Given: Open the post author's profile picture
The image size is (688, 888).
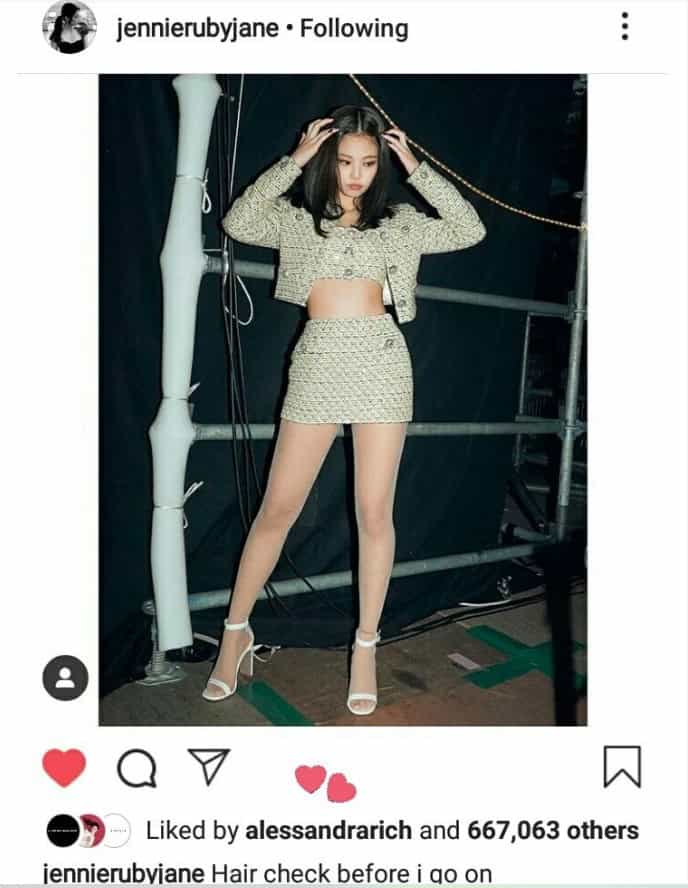Looking at the screenshot, I should (x=68, y=27).
